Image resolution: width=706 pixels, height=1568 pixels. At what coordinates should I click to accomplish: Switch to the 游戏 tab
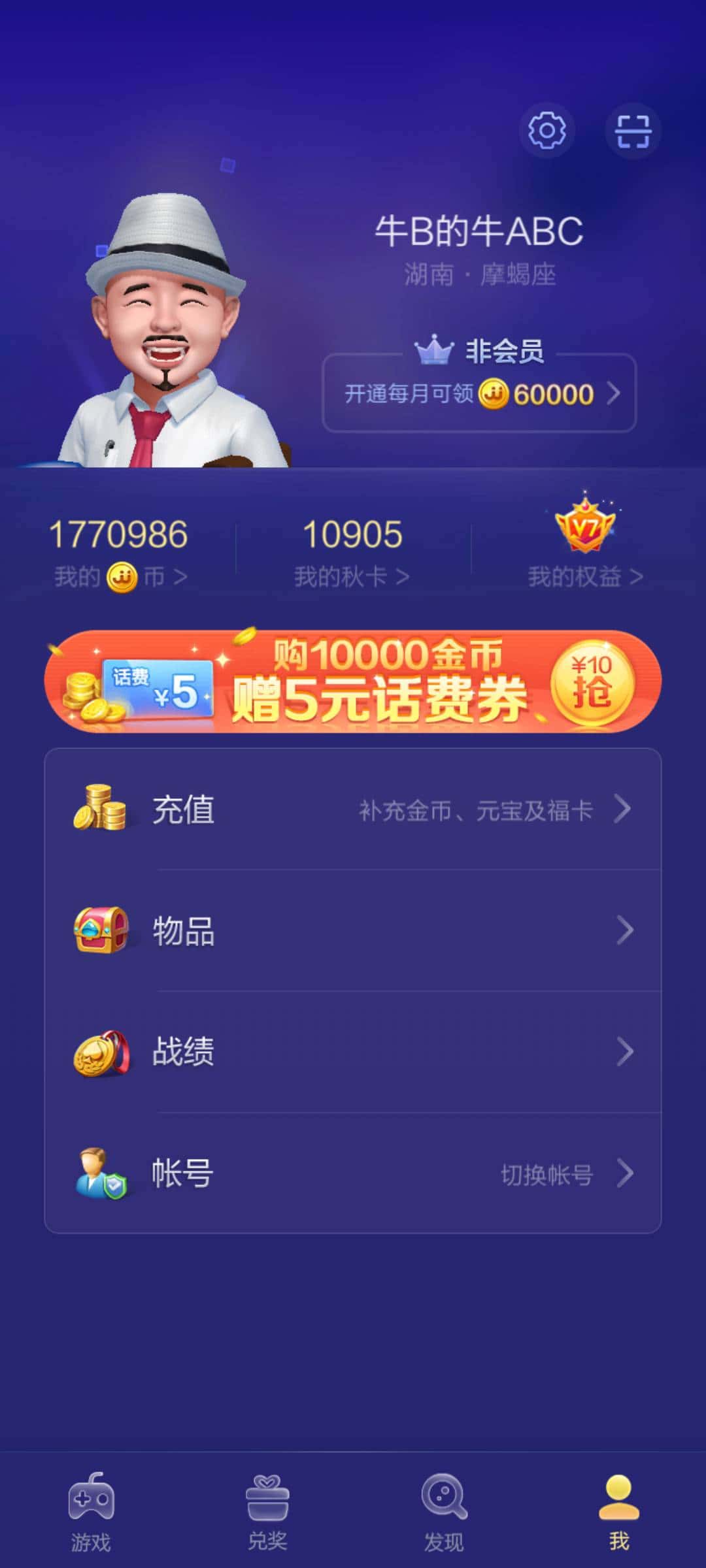coord(92,1509)
